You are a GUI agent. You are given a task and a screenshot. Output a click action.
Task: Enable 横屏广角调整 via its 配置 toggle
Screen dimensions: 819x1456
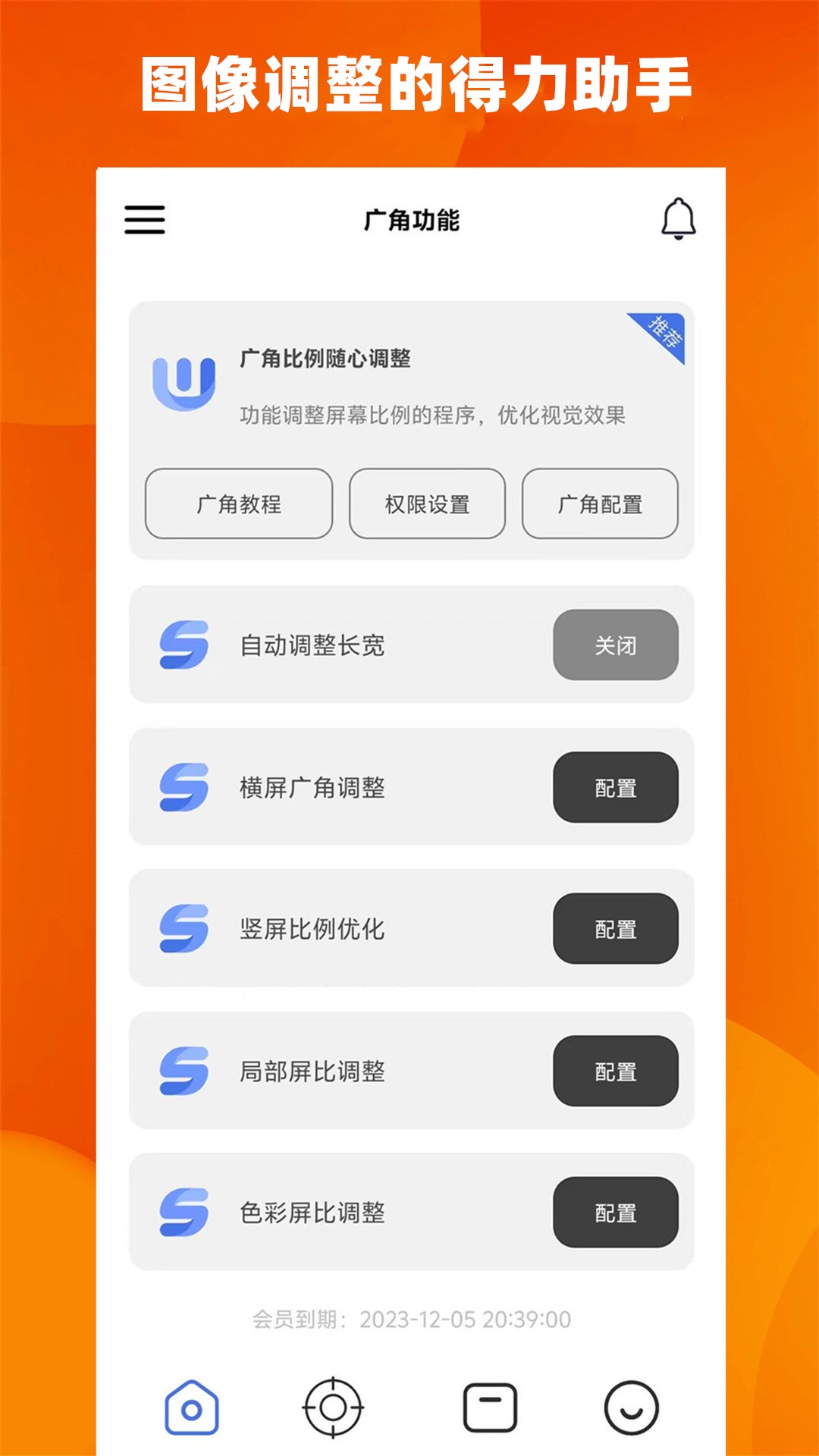(x=617, y=787)
